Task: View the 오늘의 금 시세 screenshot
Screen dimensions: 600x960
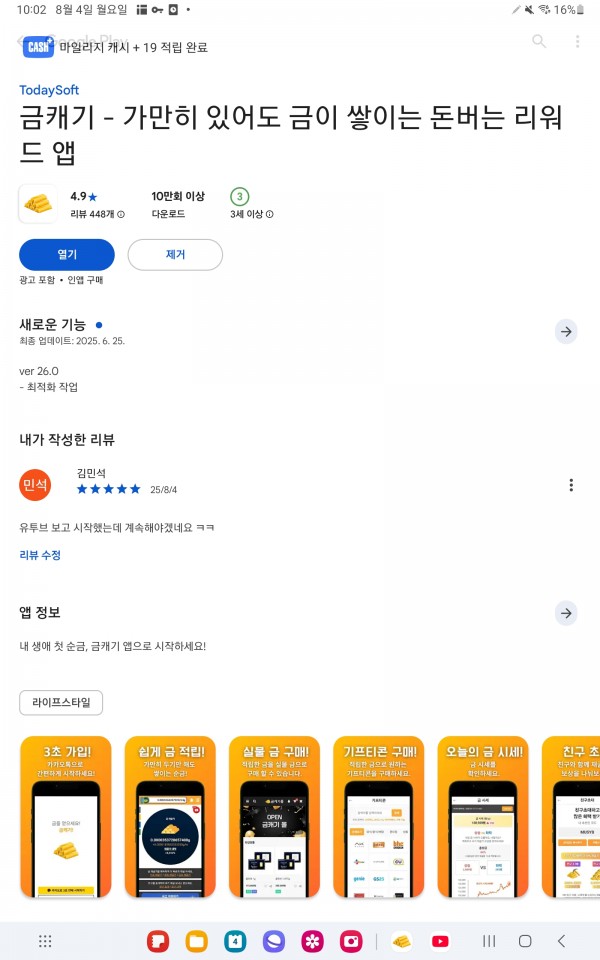Action: (483, 817)
